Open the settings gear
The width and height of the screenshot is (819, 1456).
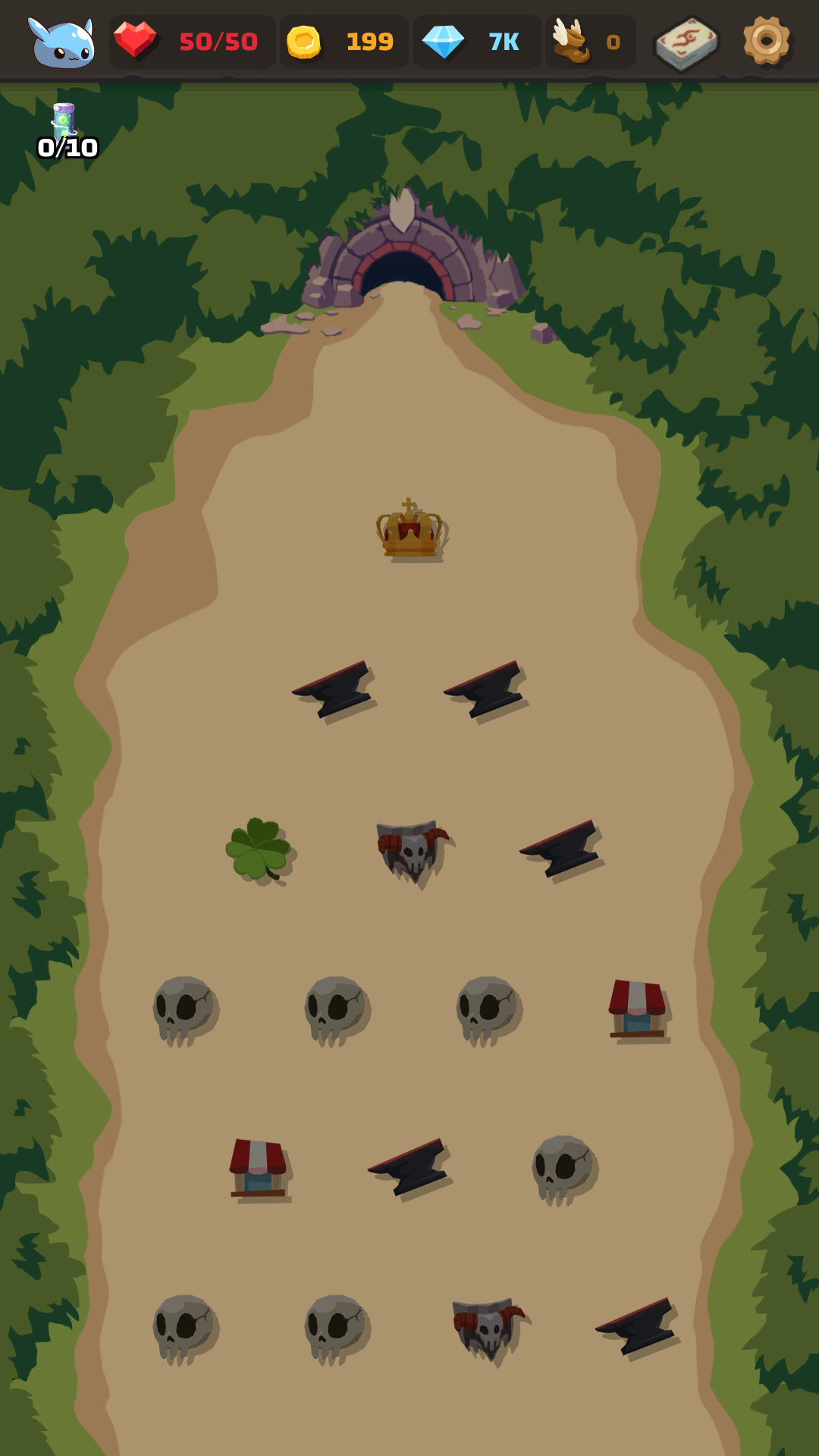coord(766,40)
